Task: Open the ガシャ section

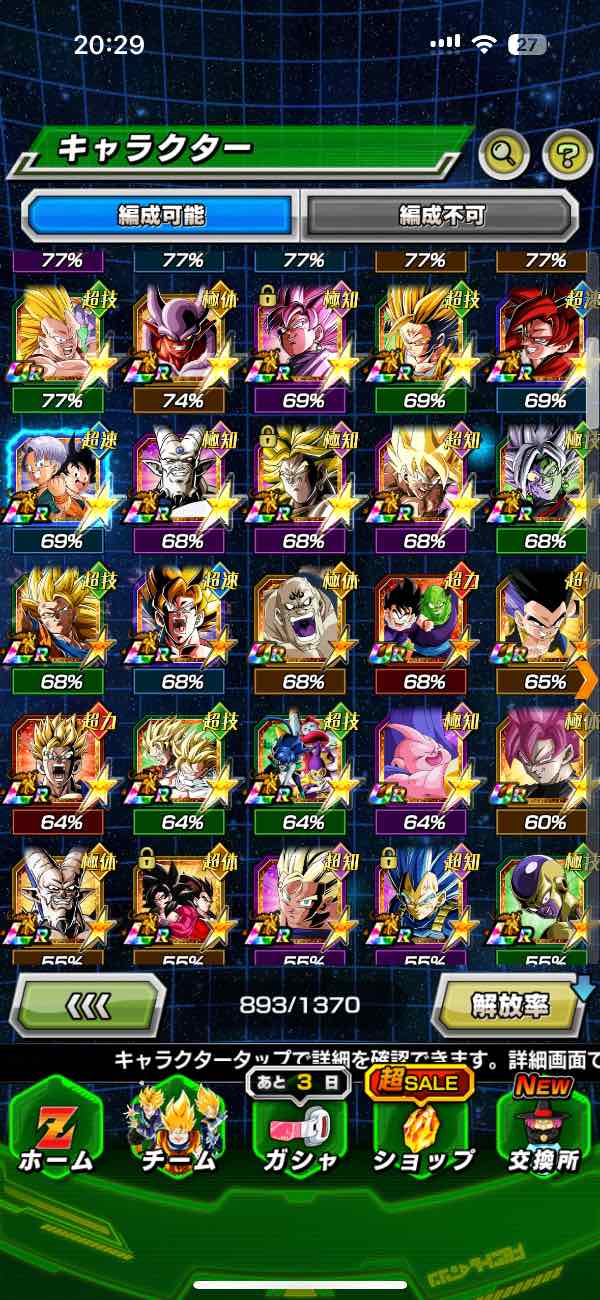Action: [301, 1128]
